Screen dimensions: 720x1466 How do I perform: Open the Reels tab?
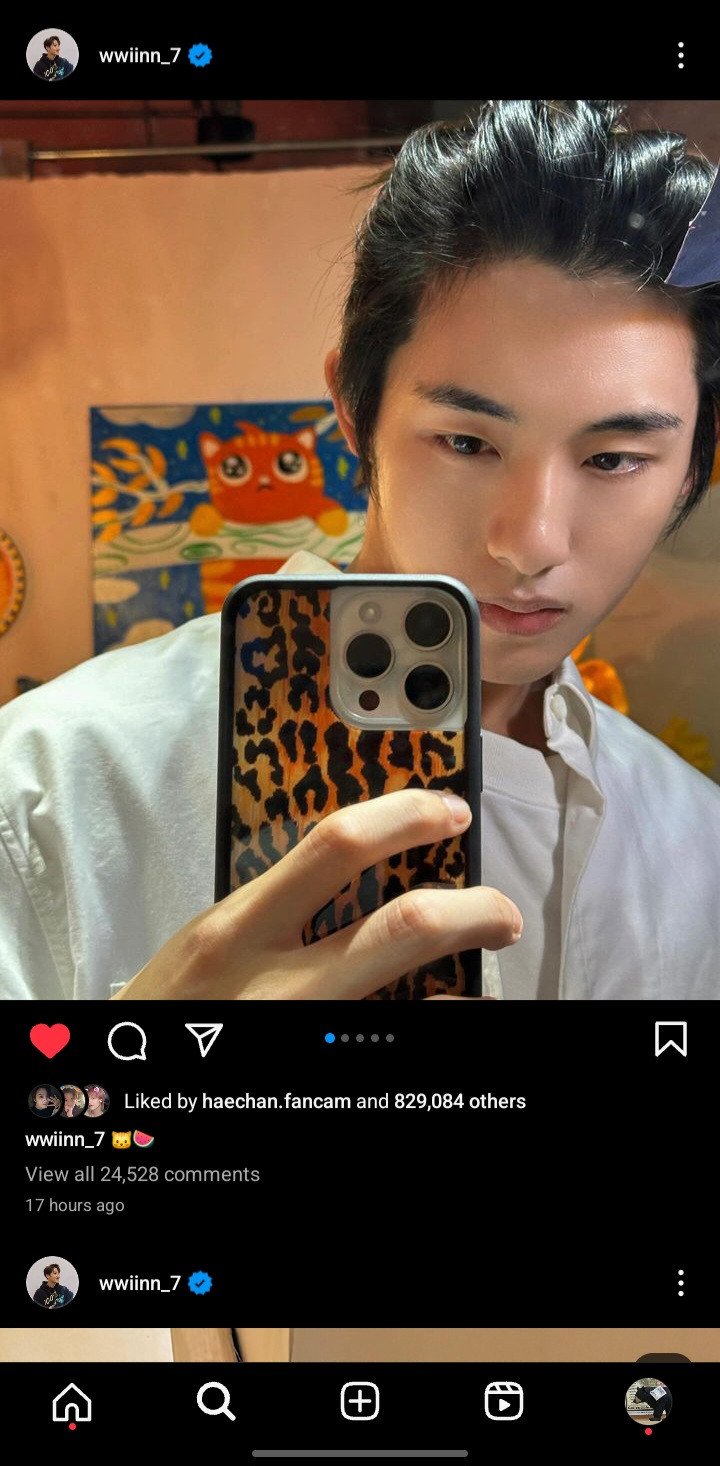click(504, 1402)
